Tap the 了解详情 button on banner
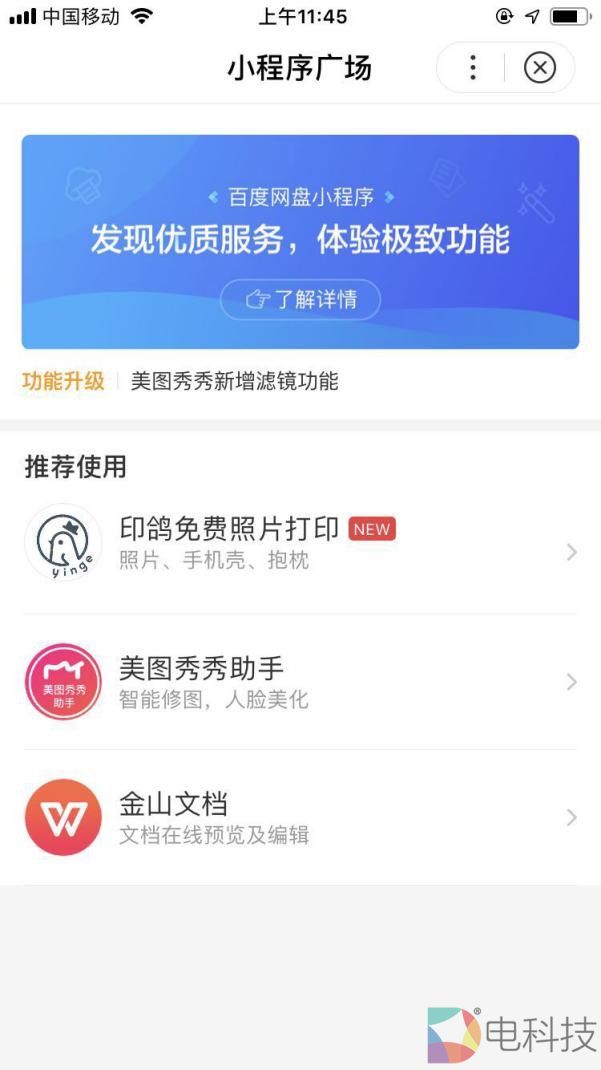This screenshot has height=1070, width=601. coord(300,299)
